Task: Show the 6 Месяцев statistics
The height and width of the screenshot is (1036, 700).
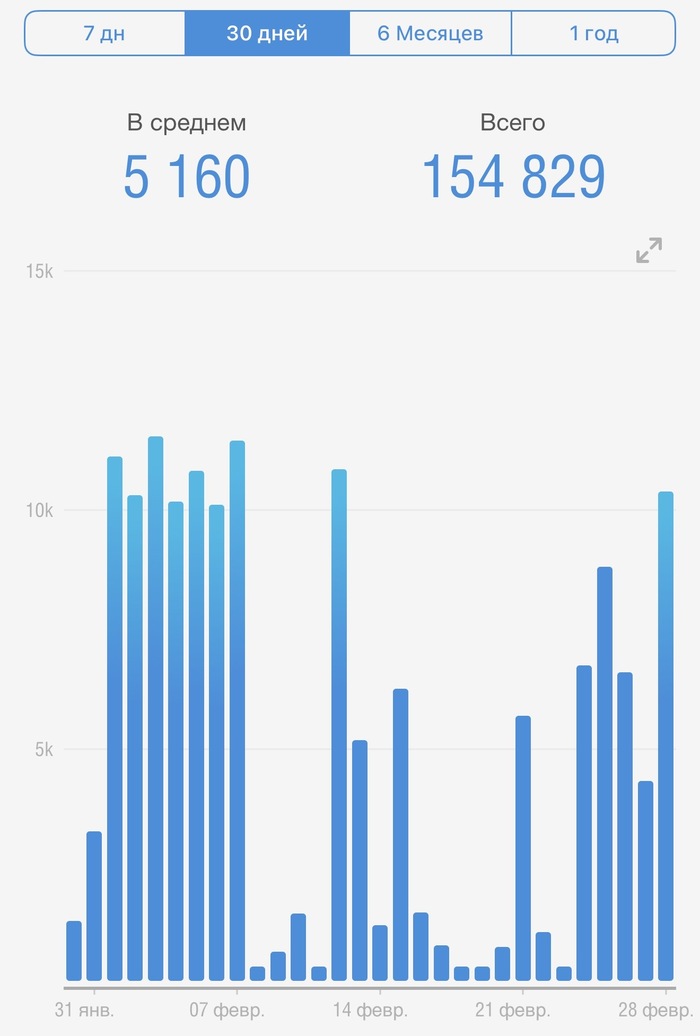Action: pyautogui.click(x=430, y=33)
